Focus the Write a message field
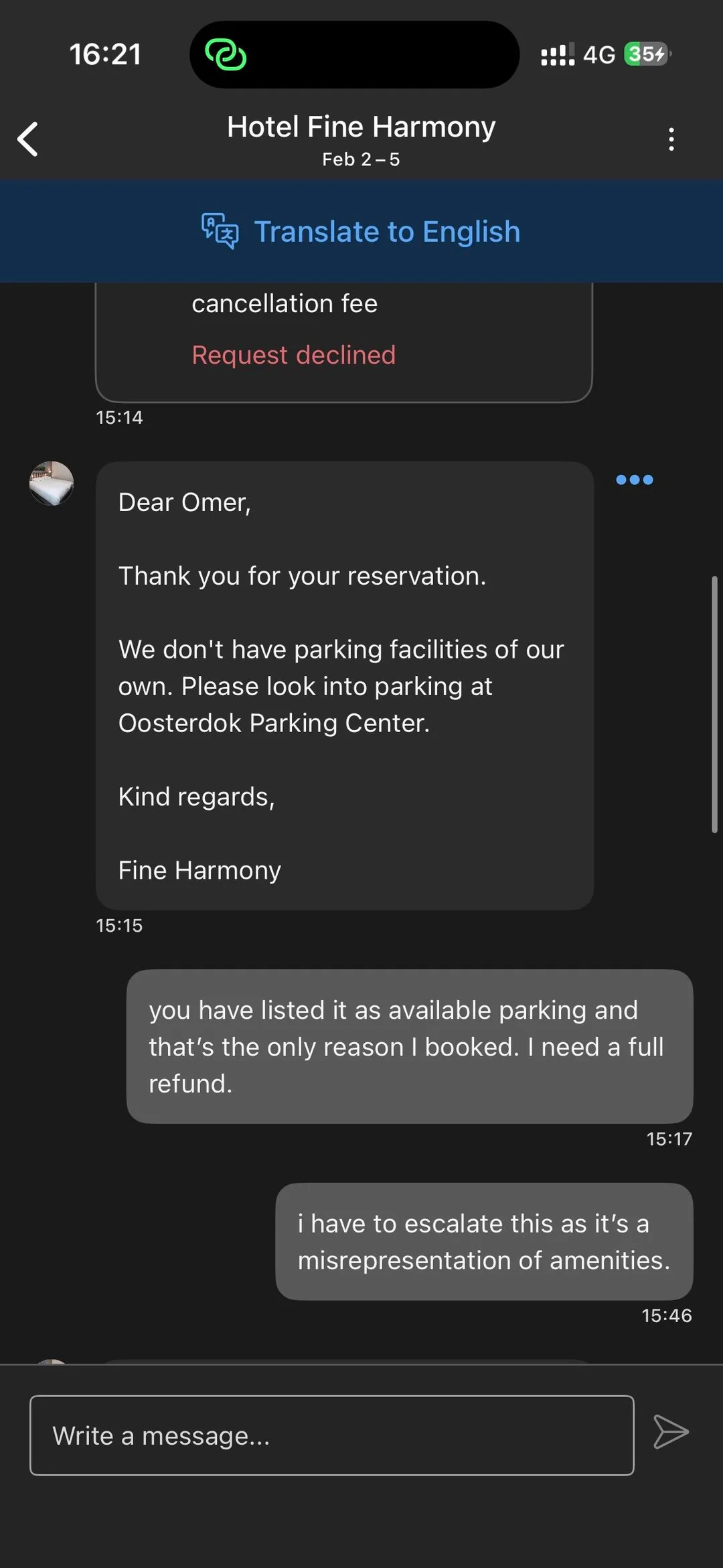The image size is (723, 1568). pos(331,1435)
